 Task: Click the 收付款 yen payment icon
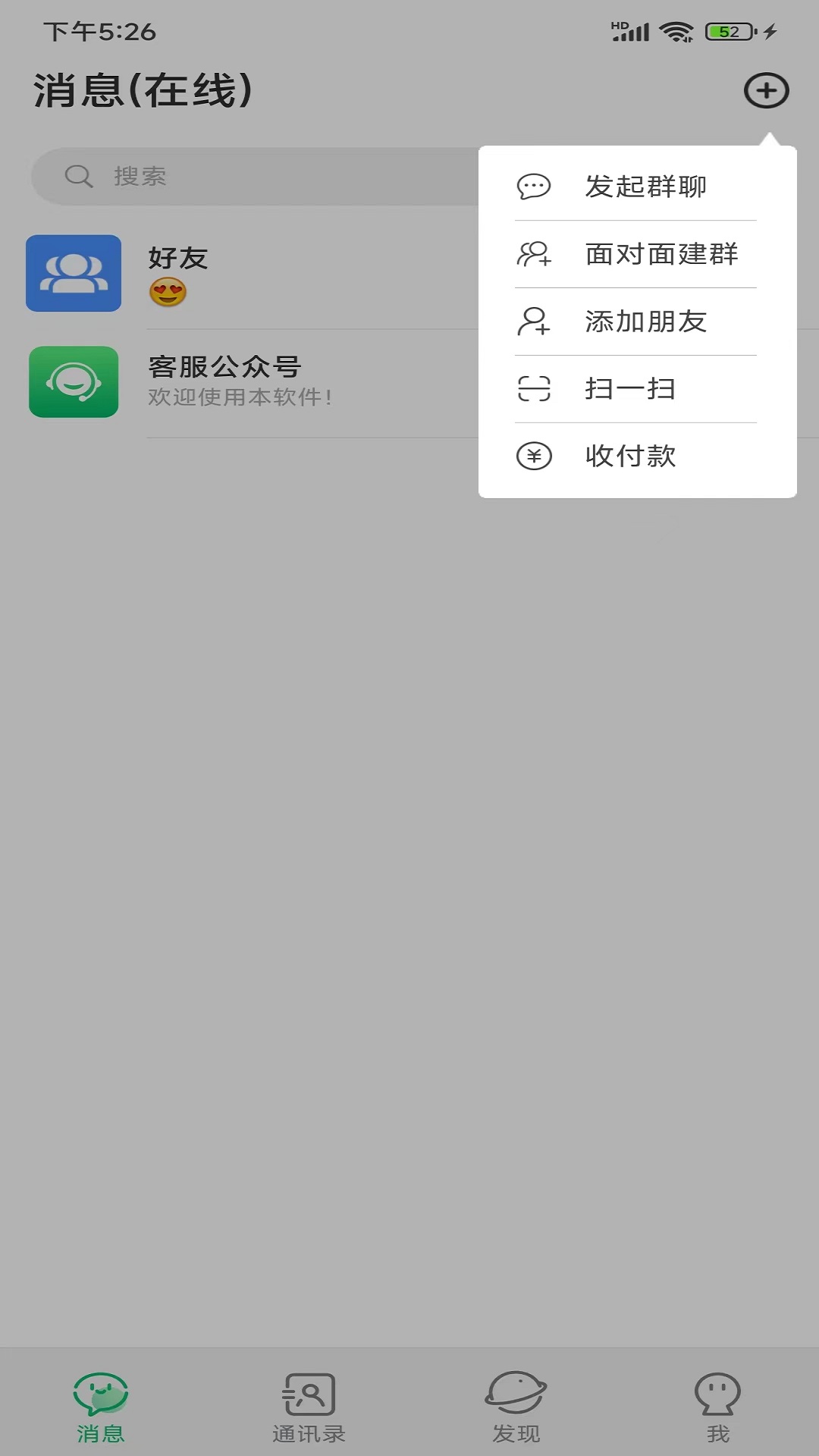point(533,456)
